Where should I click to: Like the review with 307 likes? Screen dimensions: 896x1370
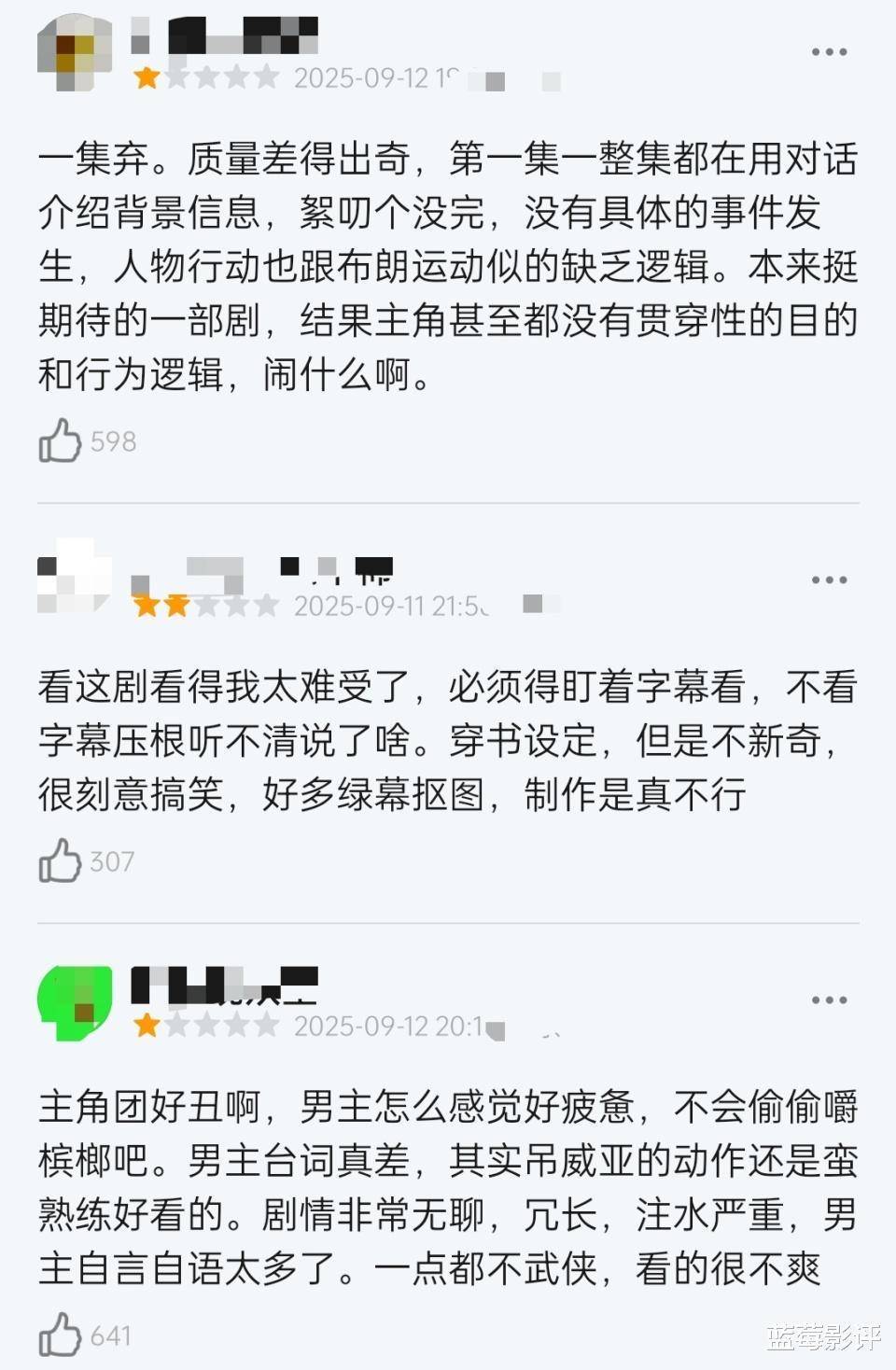(x=61, y=860)
